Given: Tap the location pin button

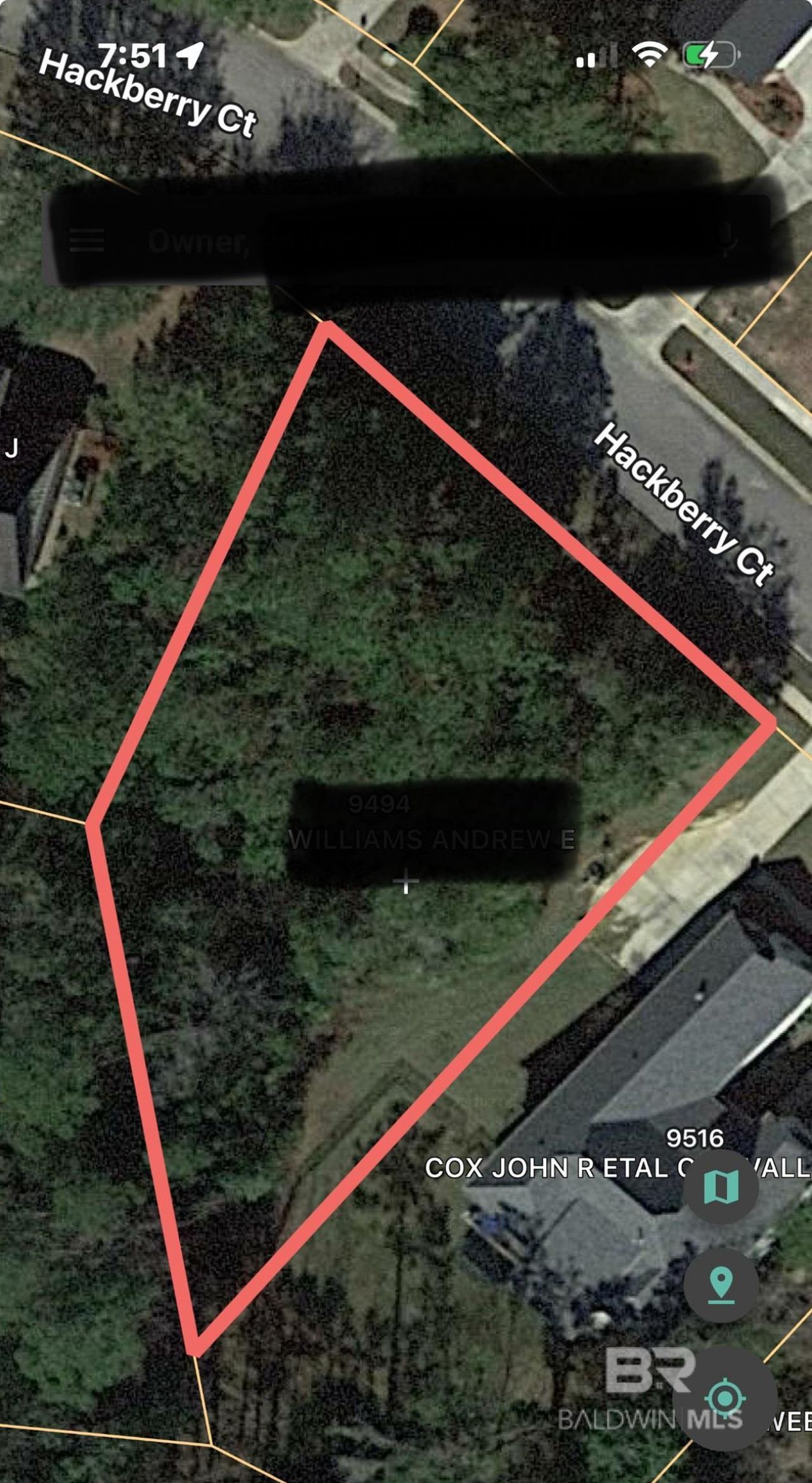Looking at the screenshot, I should [721, 1285].
